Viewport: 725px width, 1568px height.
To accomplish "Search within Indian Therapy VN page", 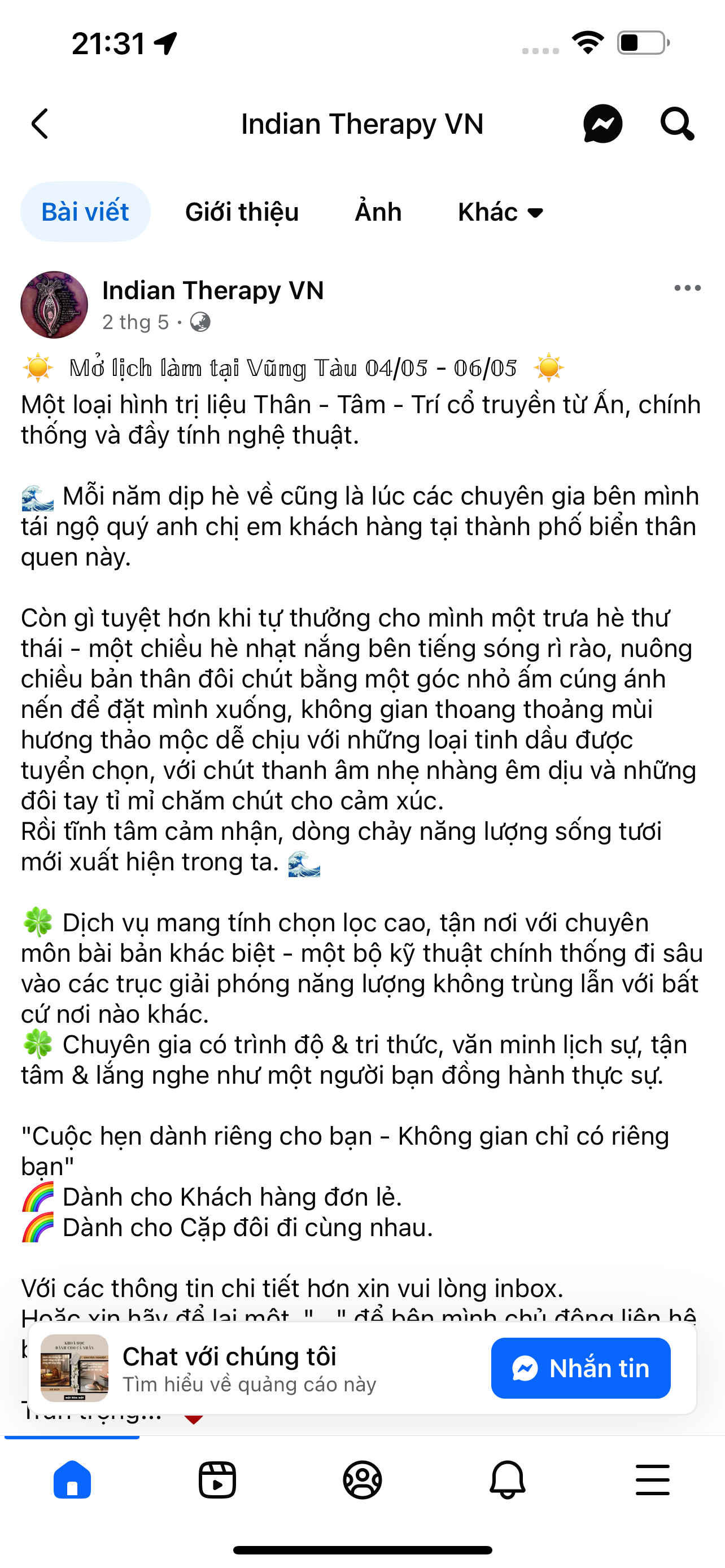I will [677, 124].
